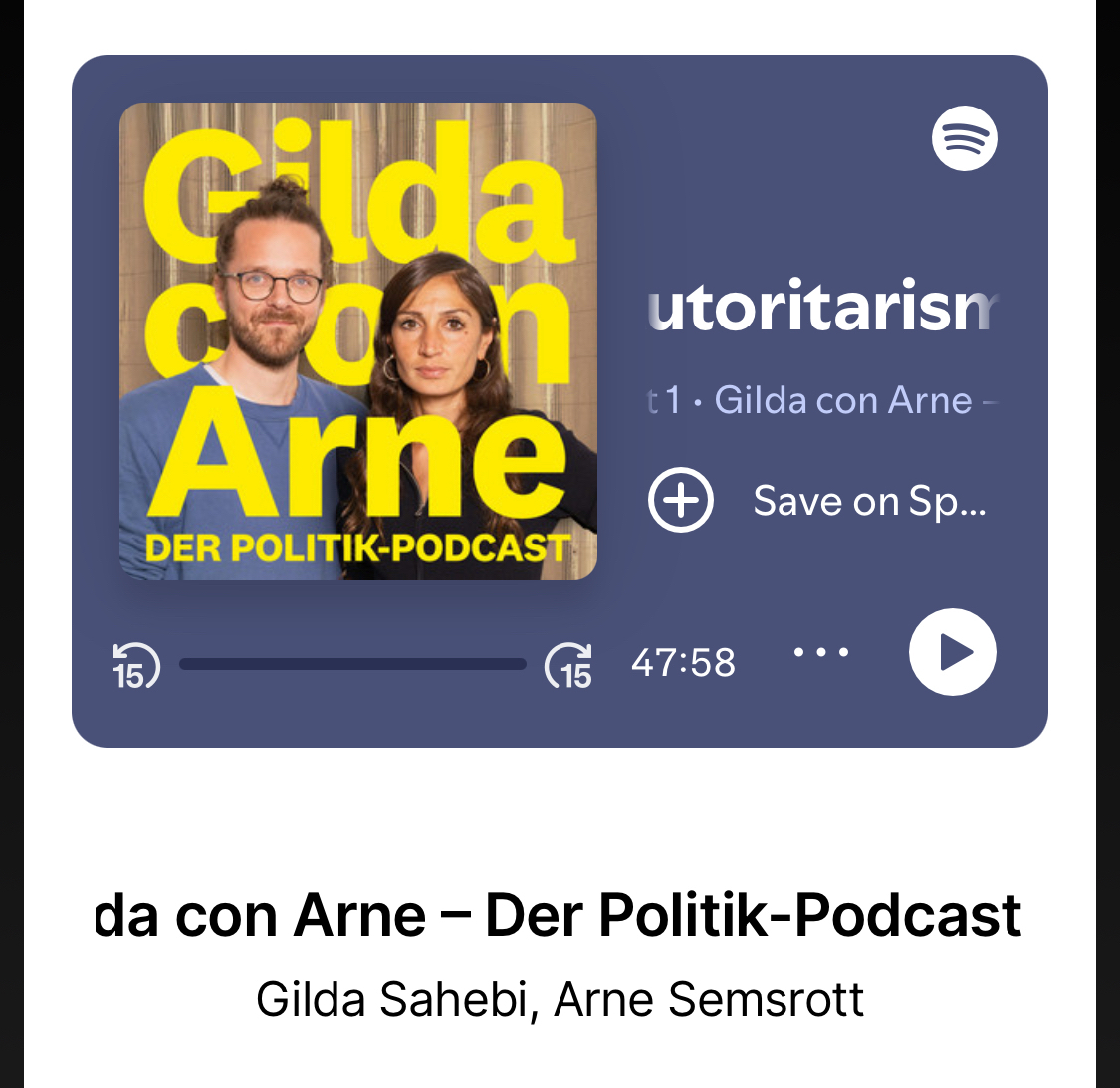Open the Gilda con Arne show link
This screenshot has width=1120, height=1088.
click(x=842, y=400)
